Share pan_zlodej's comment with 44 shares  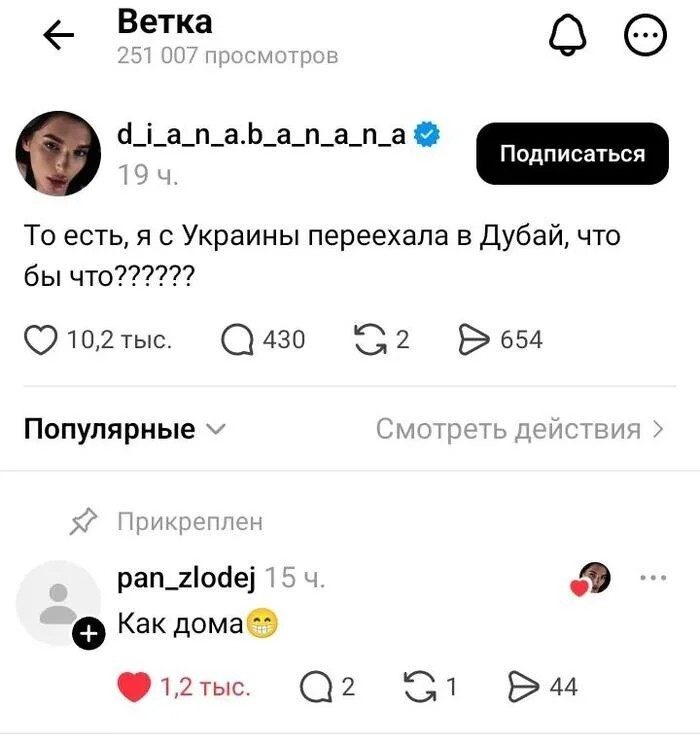coord(523,687)
